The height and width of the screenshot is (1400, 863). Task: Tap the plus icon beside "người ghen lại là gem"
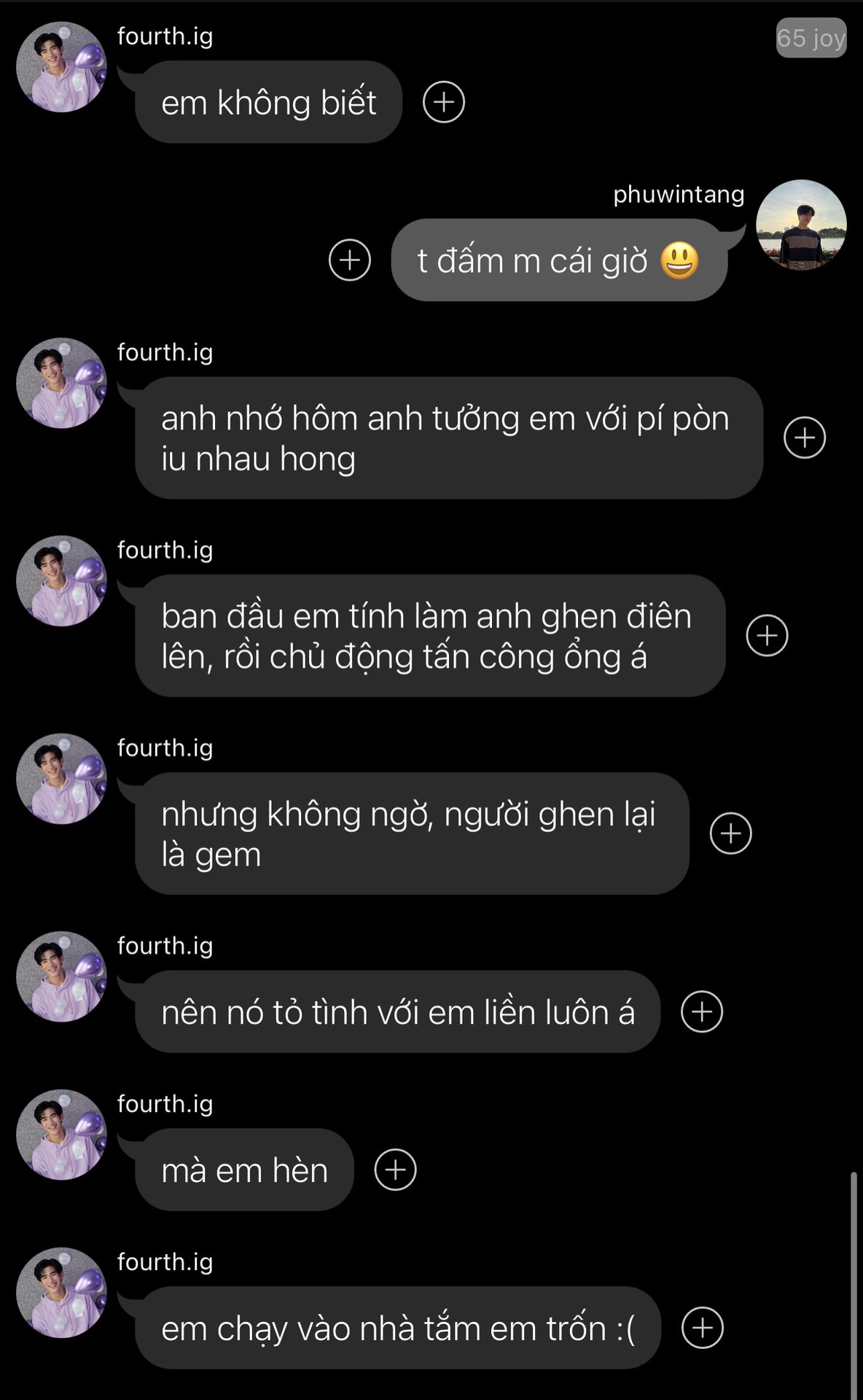[731, 833]
